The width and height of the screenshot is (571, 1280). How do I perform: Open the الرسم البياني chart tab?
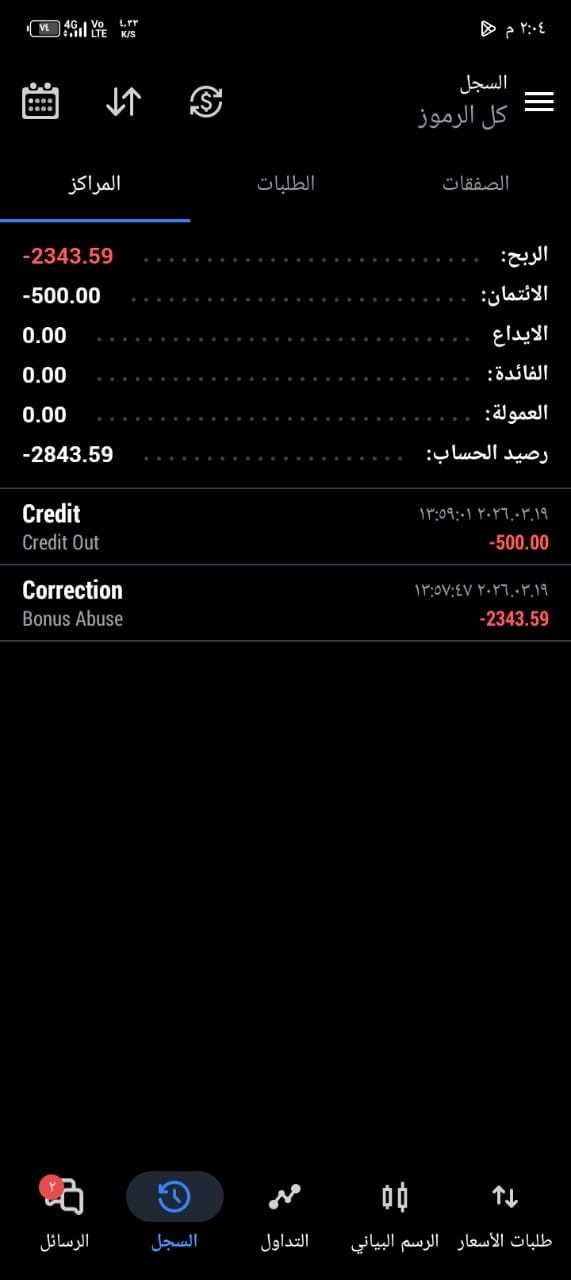coord(395,1215)
